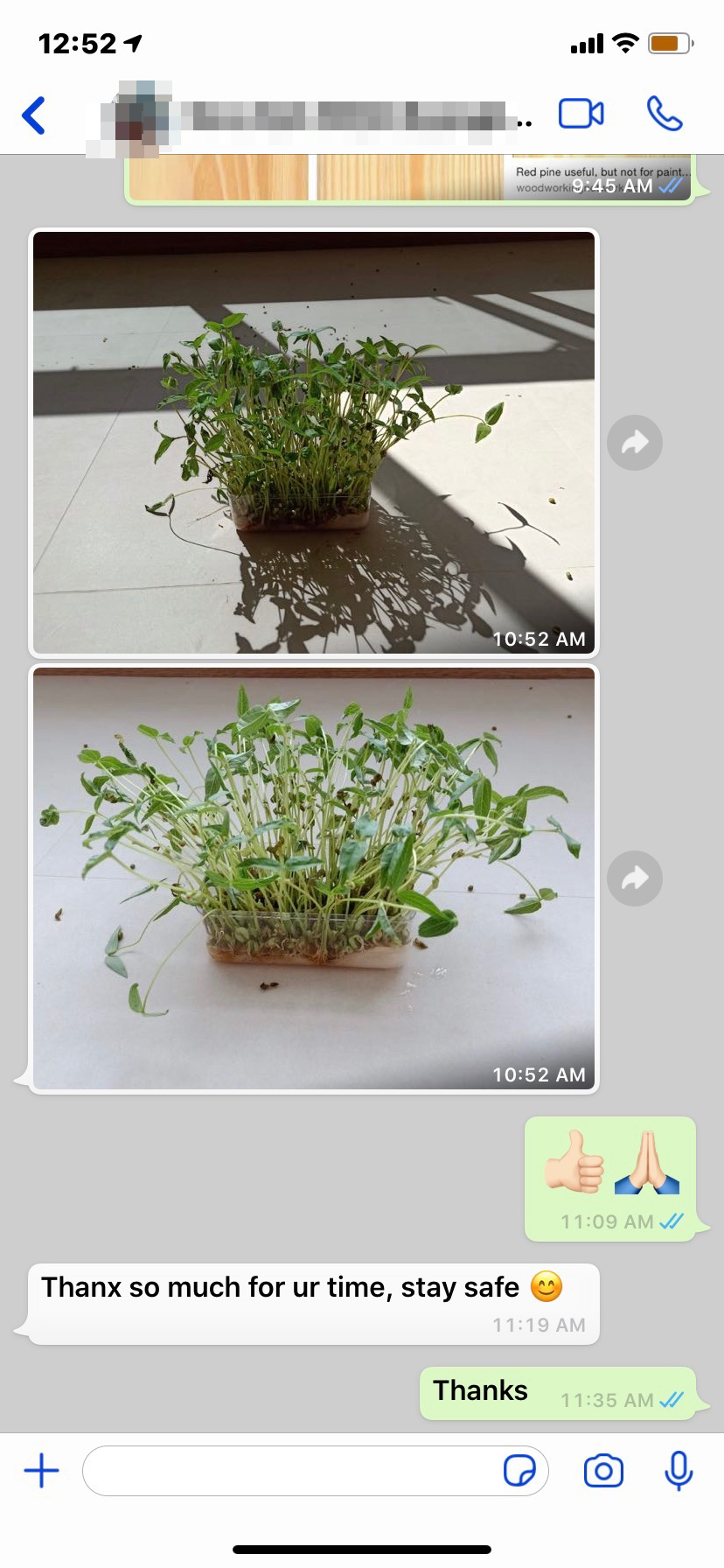Image resolution: width=724 pixels, height=1568 pixels.
Task: Start a video call
Action: click(581, 115)
